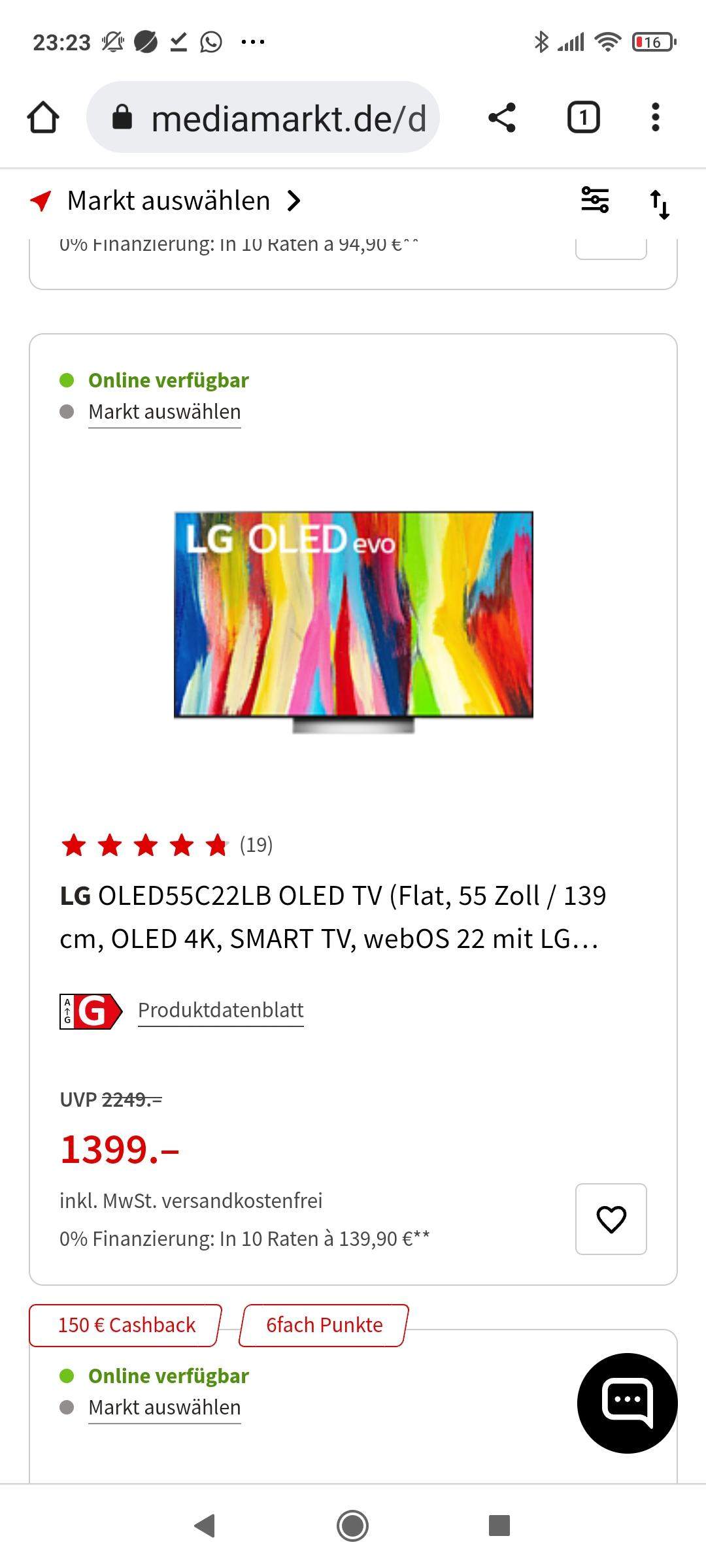The height and width of the screenshot is (1568, 706).
Task: Open the Produktdatenblatt link
Action: (221, 1011)
